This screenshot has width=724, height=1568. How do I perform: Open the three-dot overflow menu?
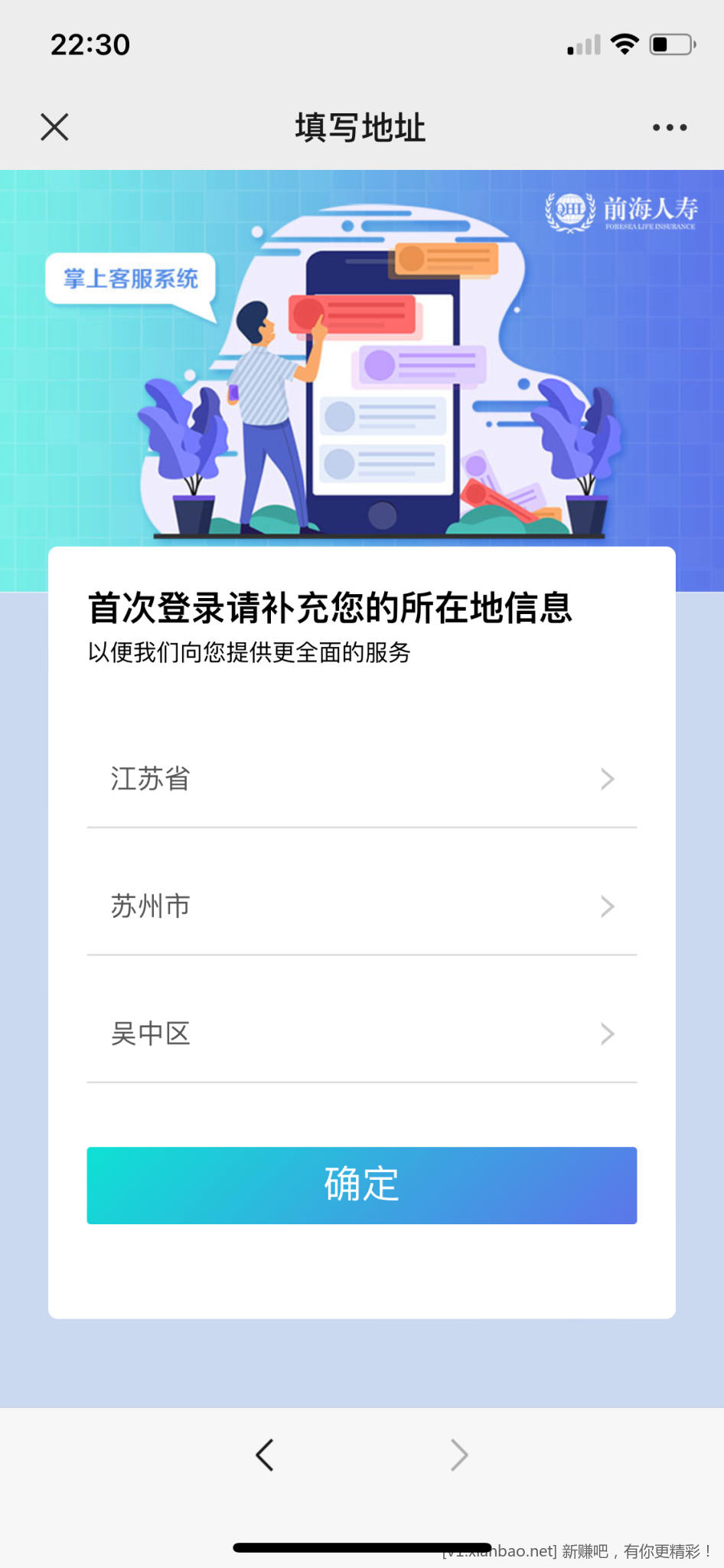click(x=670, y=128)
